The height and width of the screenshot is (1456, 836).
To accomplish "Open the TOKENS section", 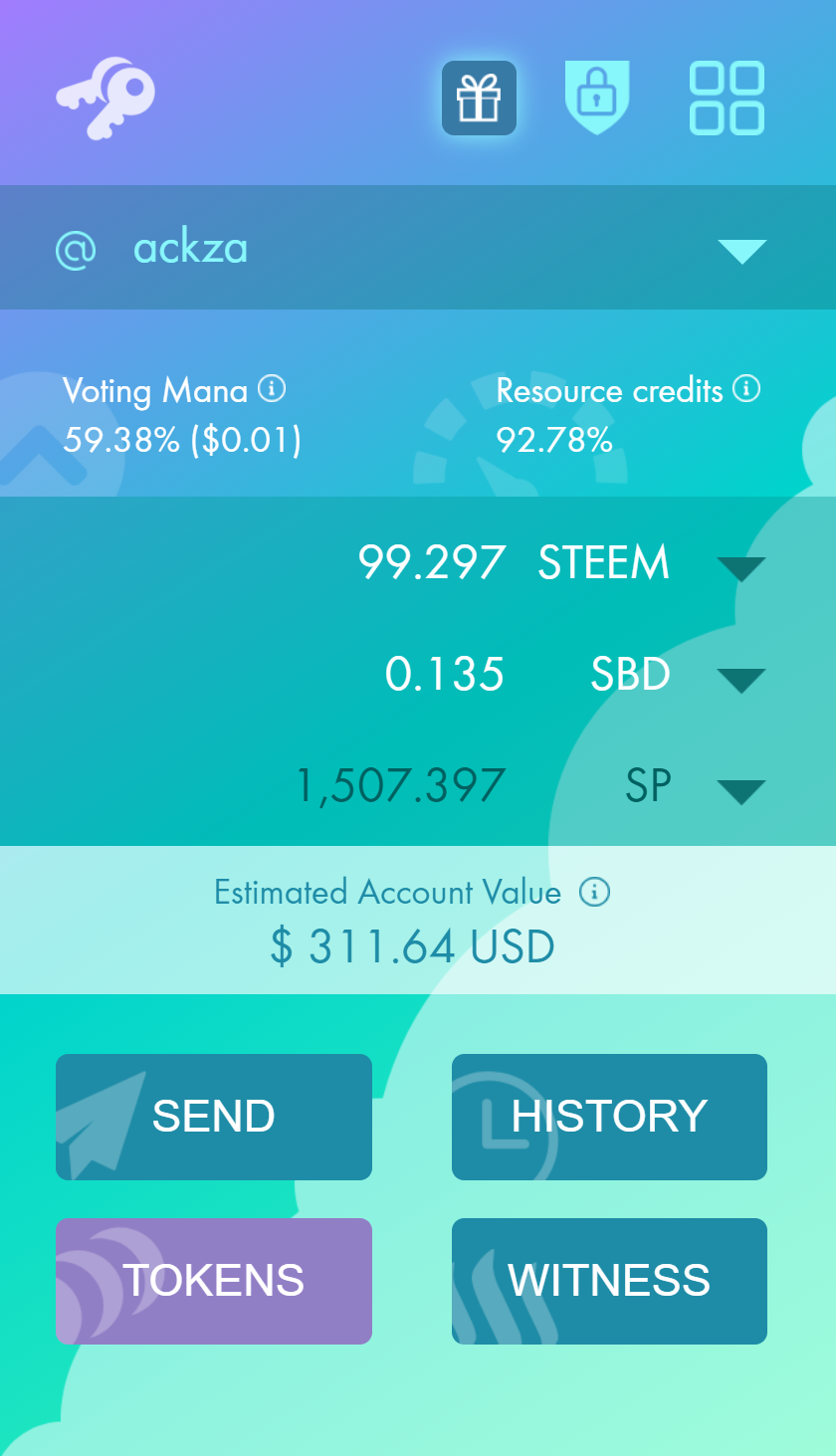I will click(x=214, y=1281).
